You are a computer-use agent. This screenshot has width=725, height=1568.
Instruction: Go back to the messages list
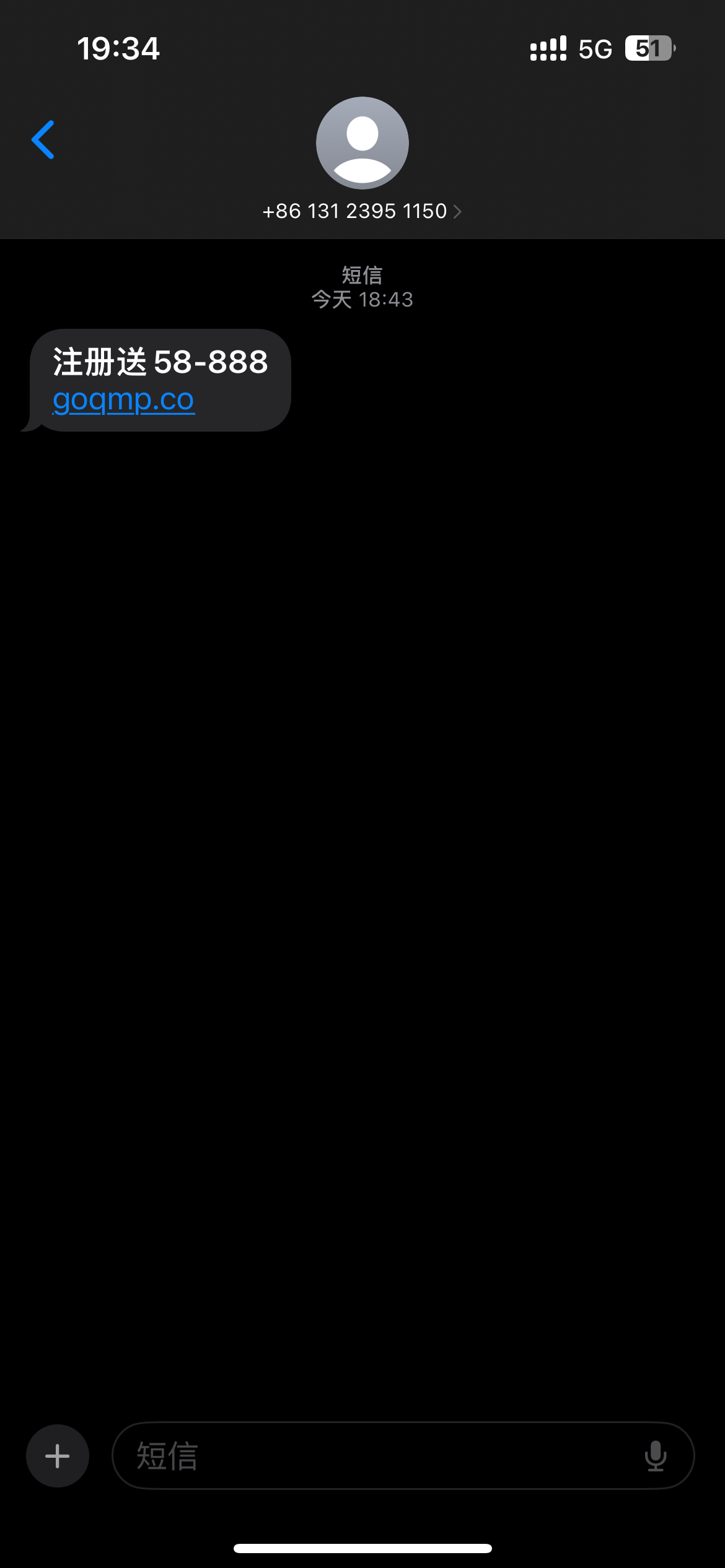[43, 140]
